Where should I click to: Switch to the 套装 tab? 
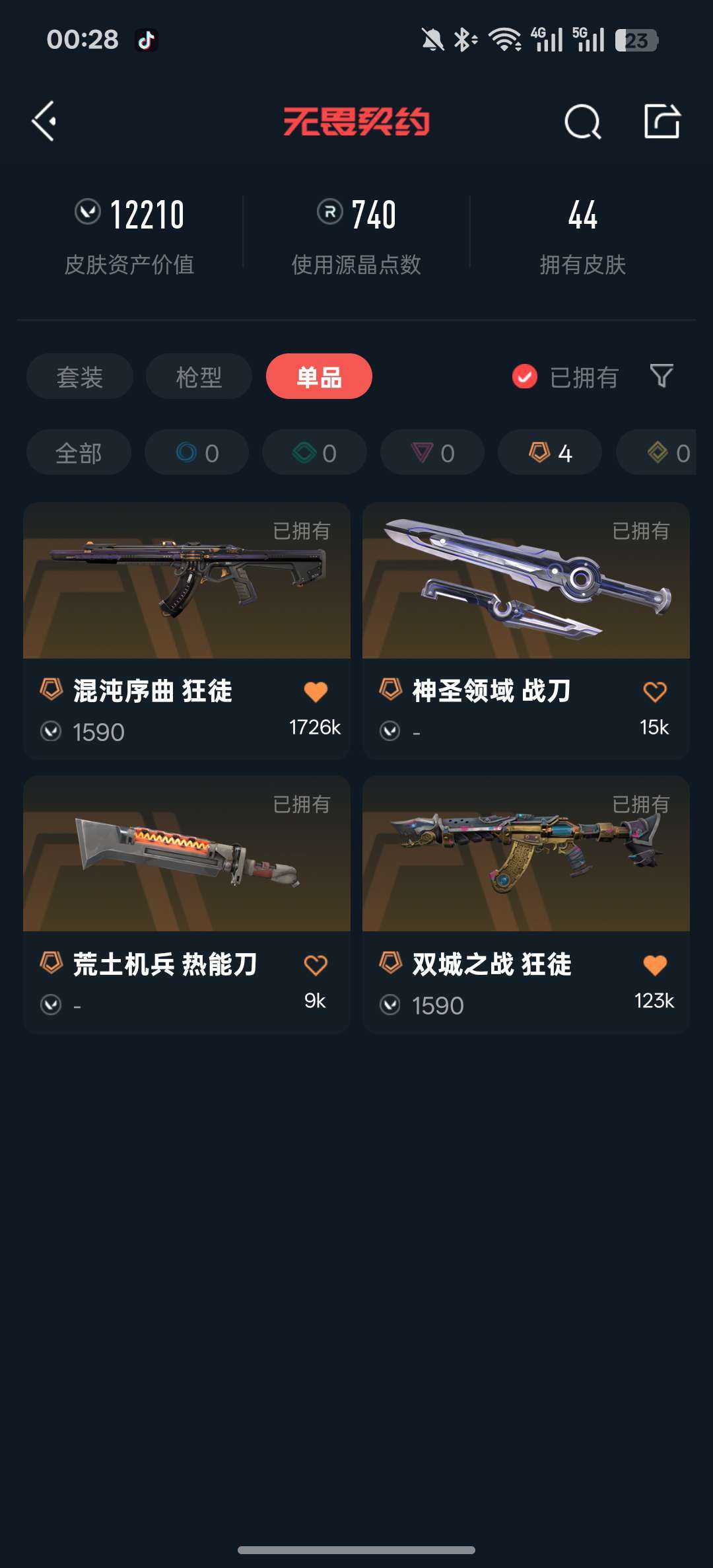[79, 376]
